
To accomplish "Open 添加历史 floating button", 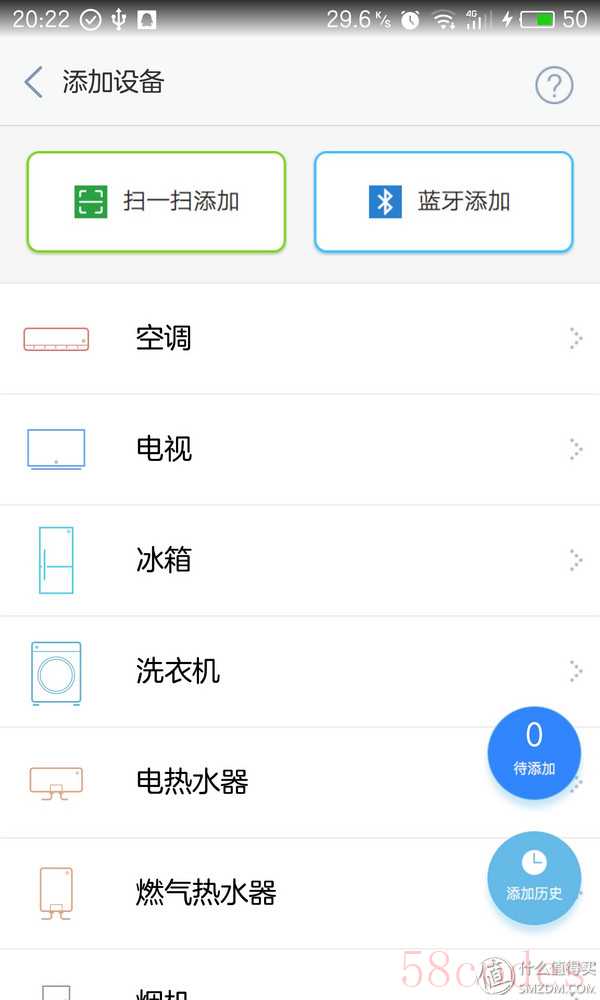I will pyautogui.click(x=534, y=877).
